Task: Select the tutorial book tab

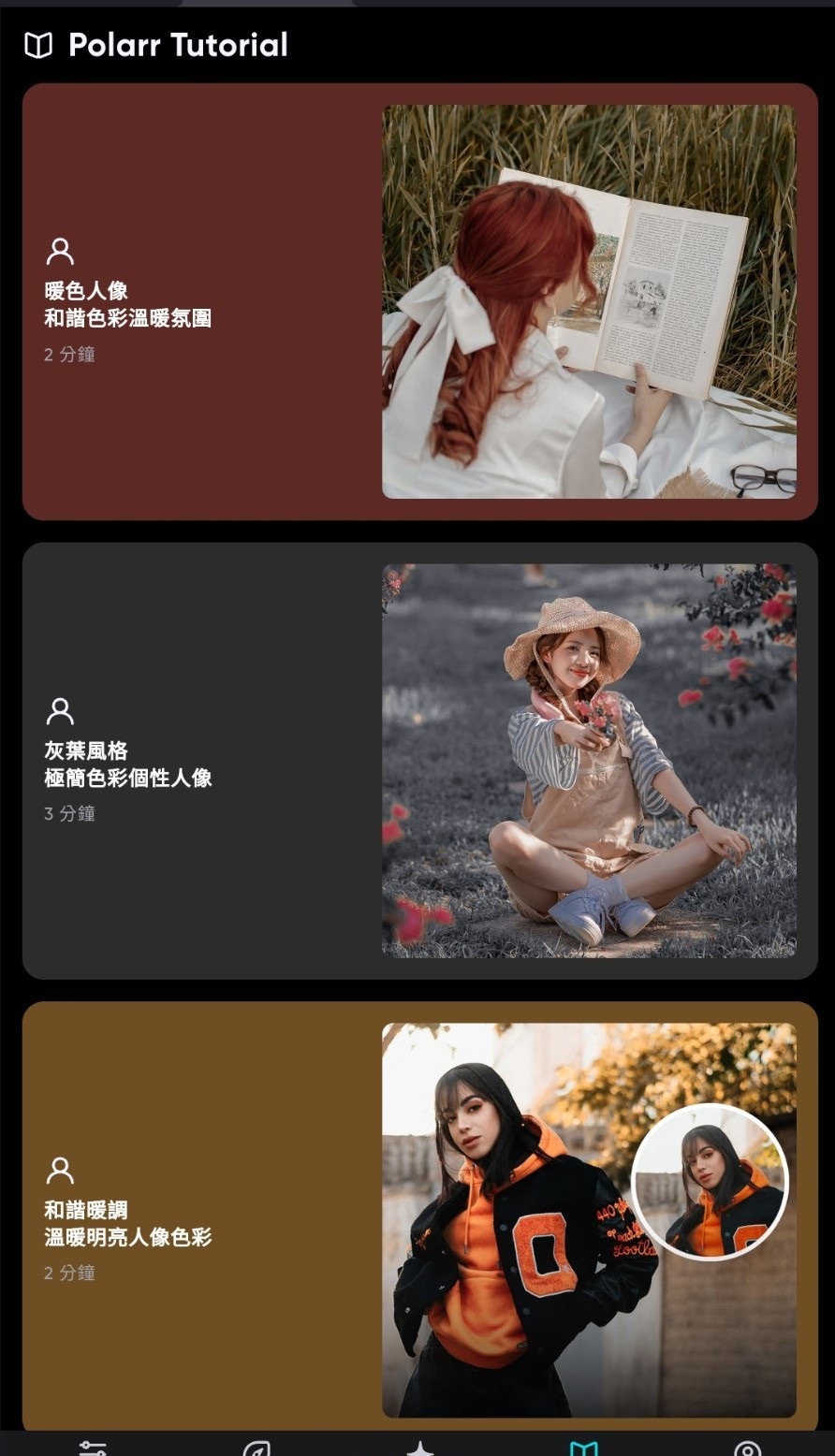Action: point(583,1449)
